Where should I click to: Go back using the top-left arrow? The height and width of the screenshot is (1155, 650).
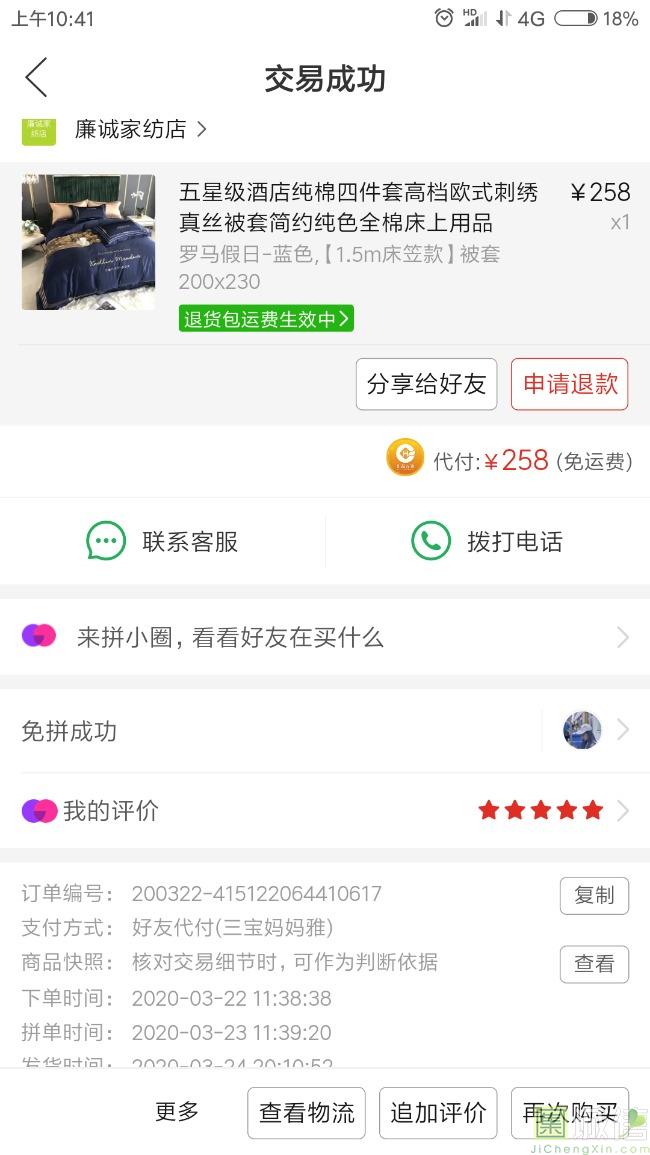click(x=37, y=78)
